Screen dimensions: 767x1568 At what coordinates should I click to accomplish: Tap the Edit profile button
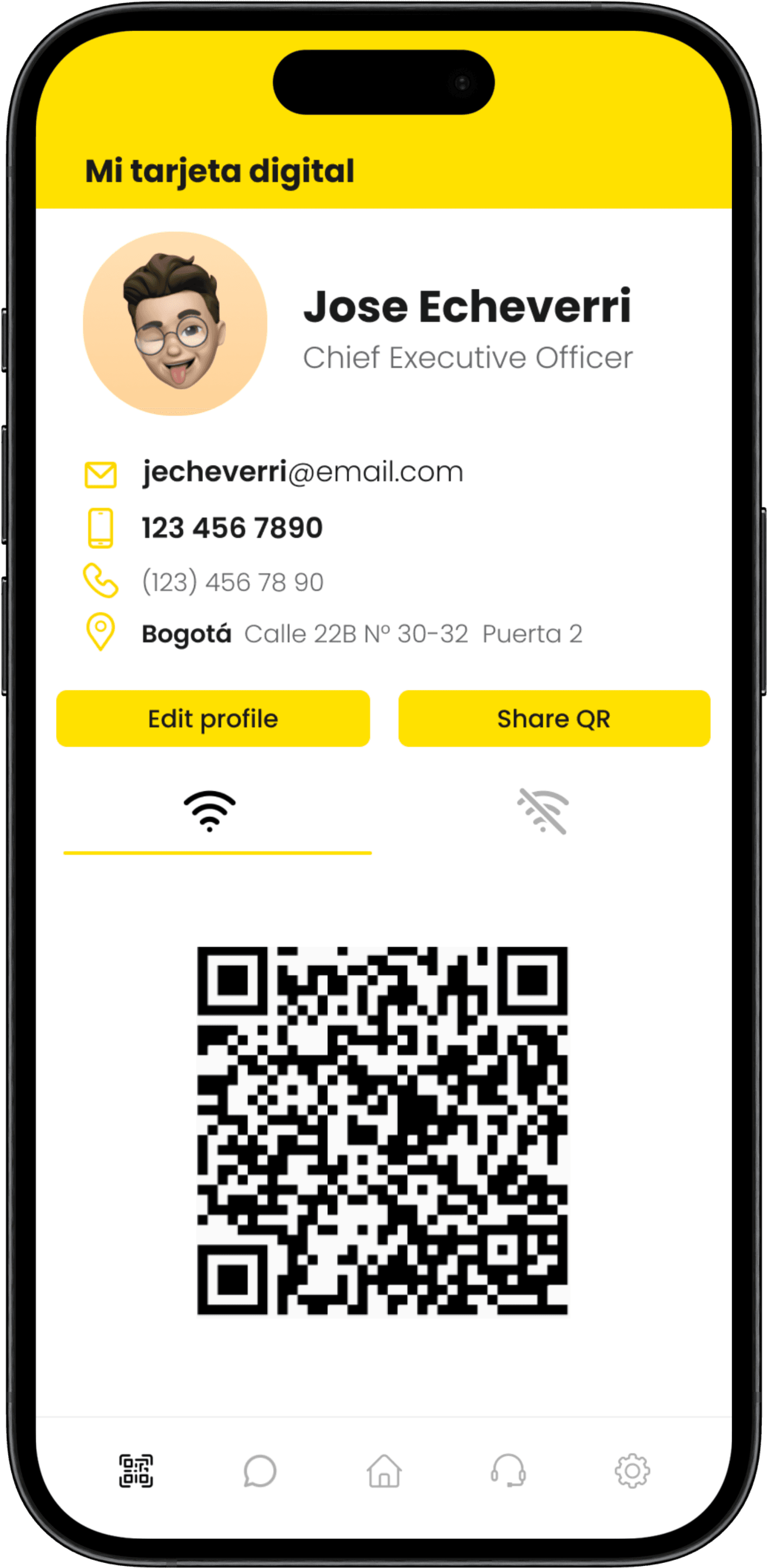(x=213, y=718)
